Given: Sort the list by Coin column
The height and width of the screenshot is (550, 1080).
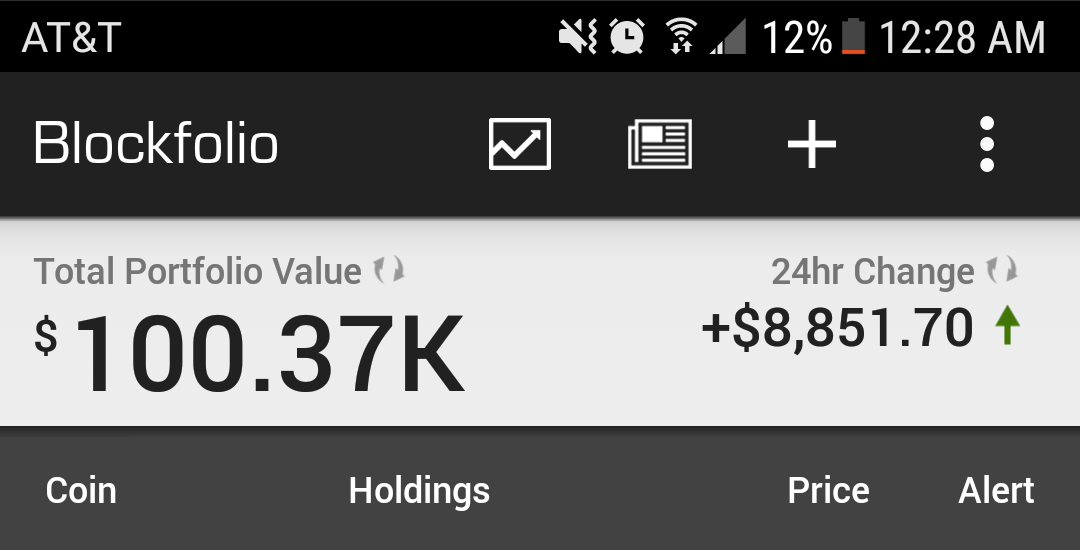Looking at the screenshot, I should [81, 491].
